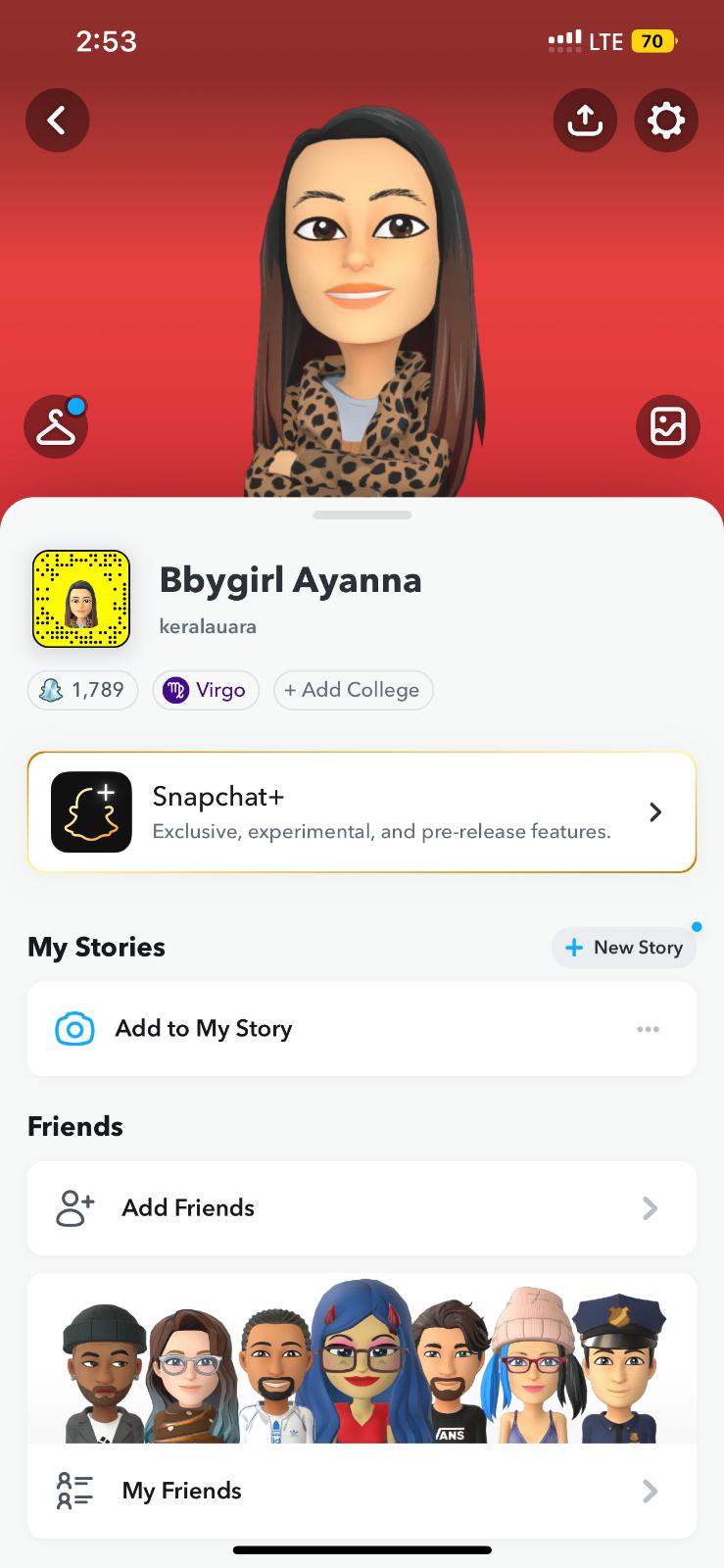The width and height of the screenshot is (724, 1568).
Task: Share the profile via the upload icon
Action: pyautogui.click(x=585, y=121)
